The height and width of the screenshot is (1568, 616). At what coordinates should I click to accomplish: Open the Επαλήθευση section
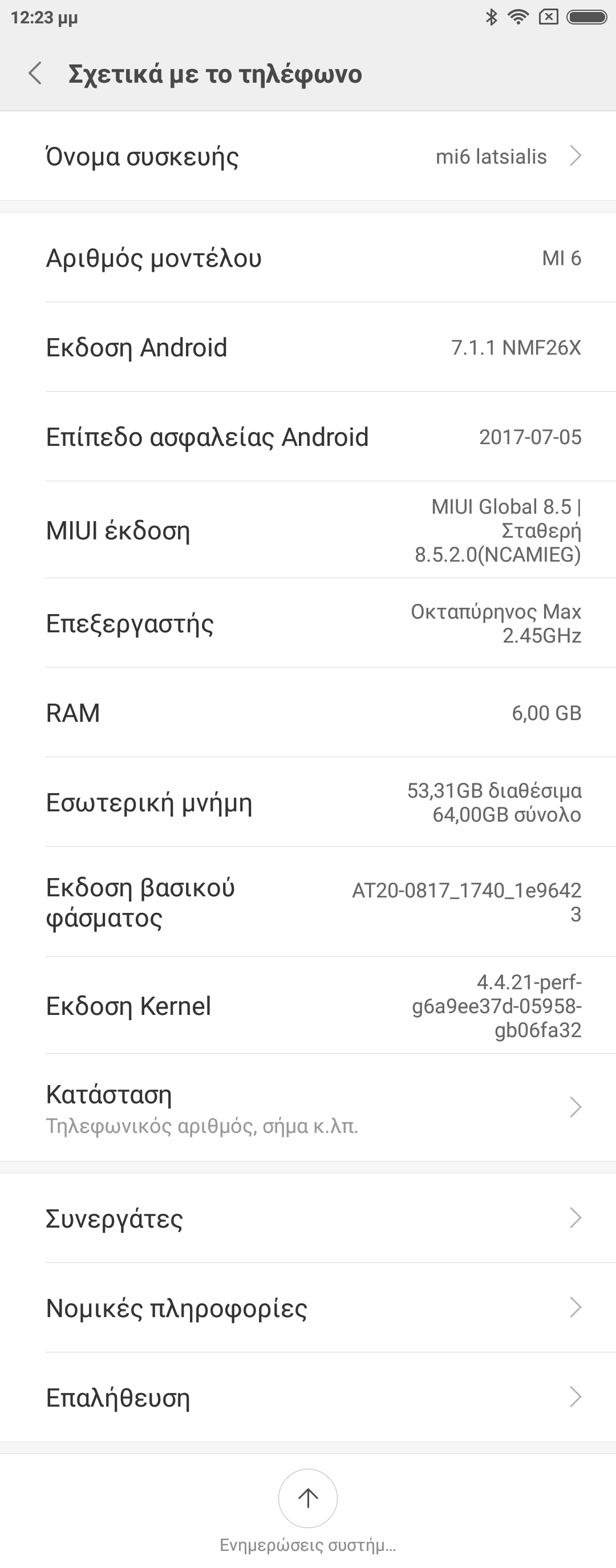click(x=308, y=1398)
